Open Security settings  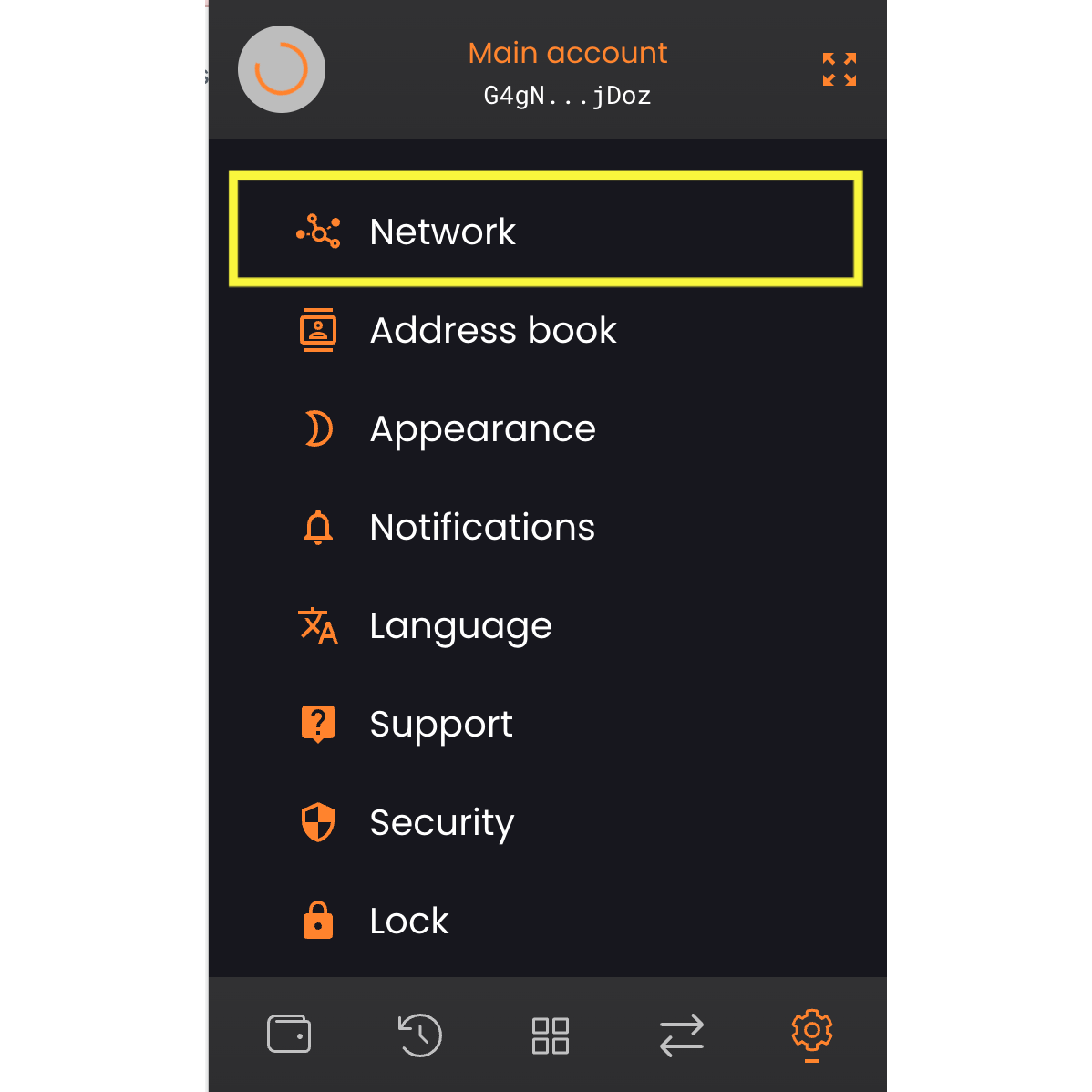click(442, 823)
